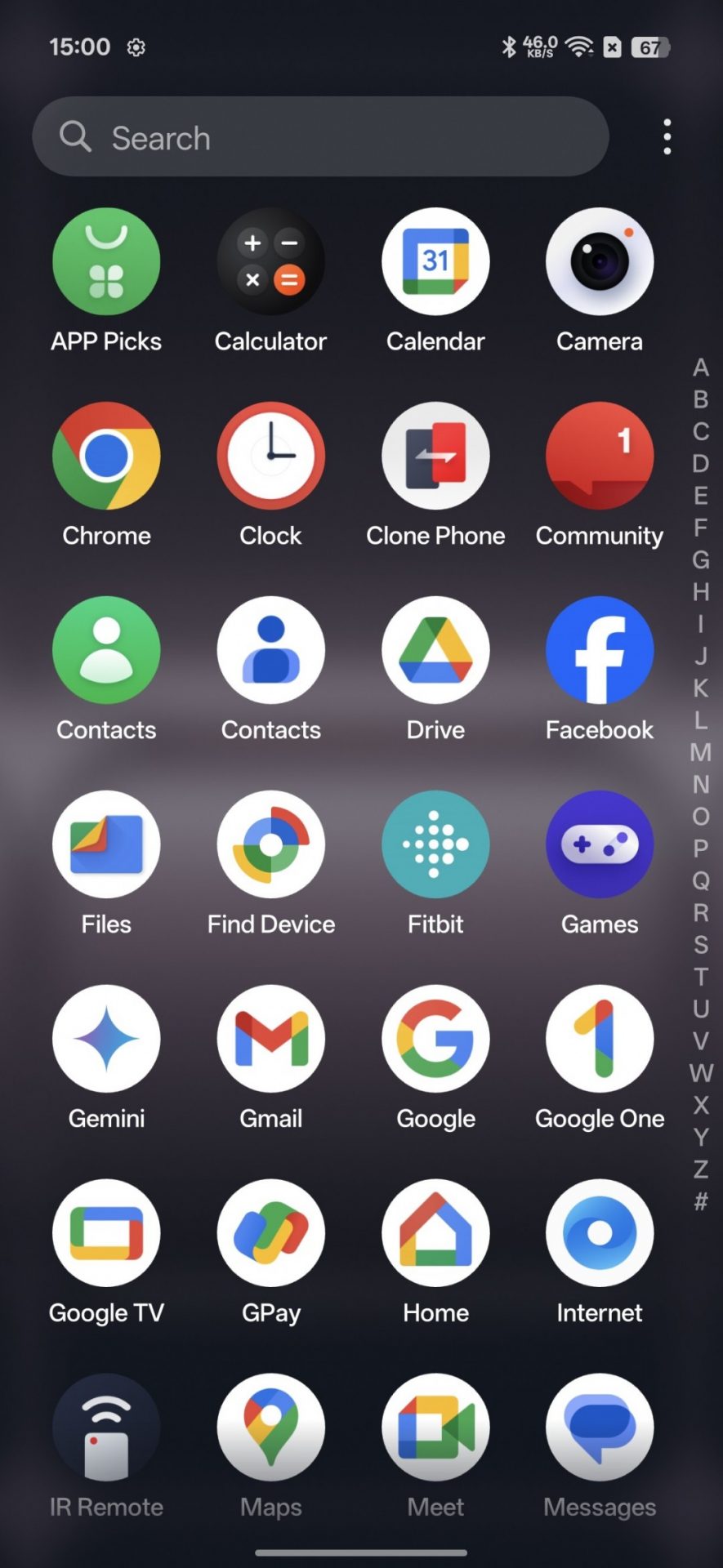Open the Gemini assistant app
The height and width of the screenshot is (1568, 723).
pyautogui.click(x=106, y=1039)
